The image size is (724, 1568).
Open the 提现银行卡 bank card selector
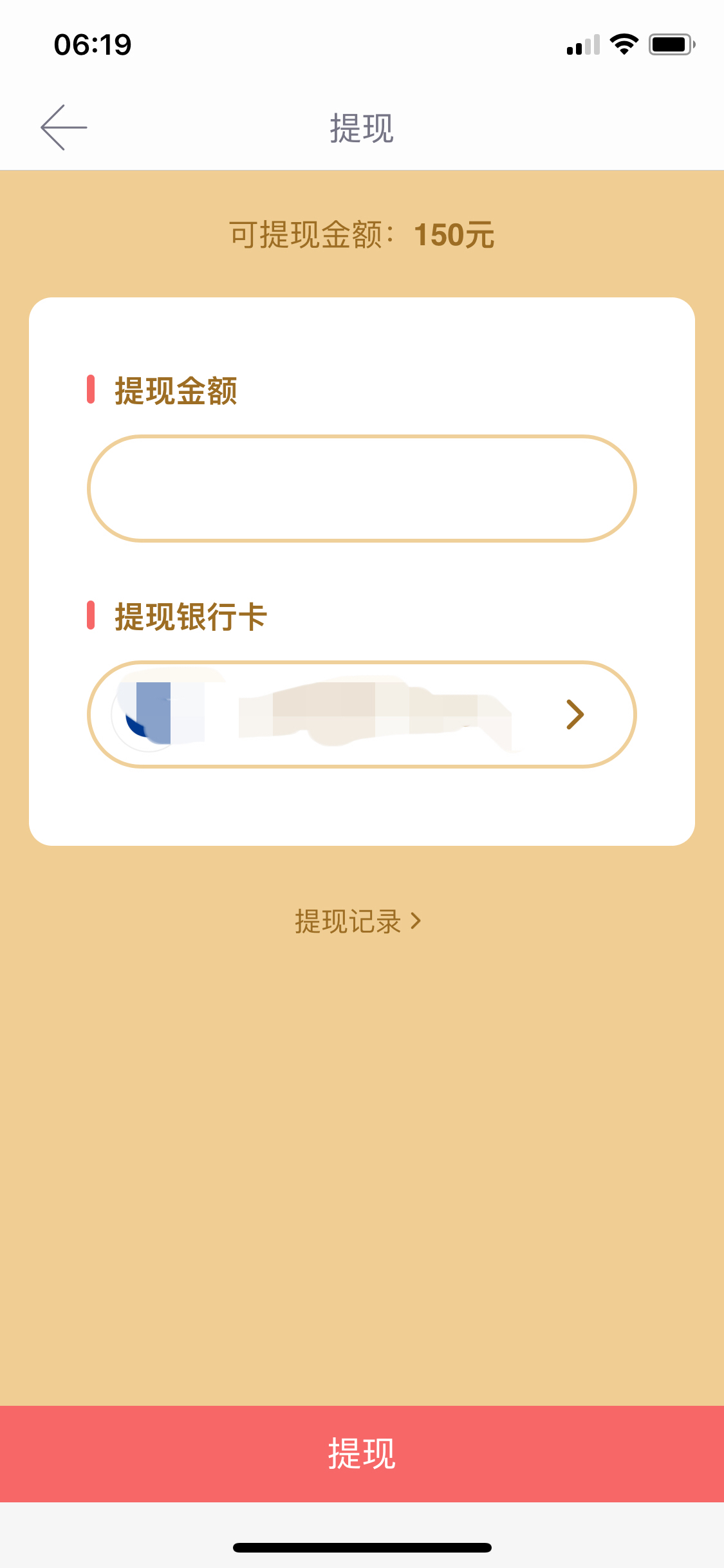point(362,714)
